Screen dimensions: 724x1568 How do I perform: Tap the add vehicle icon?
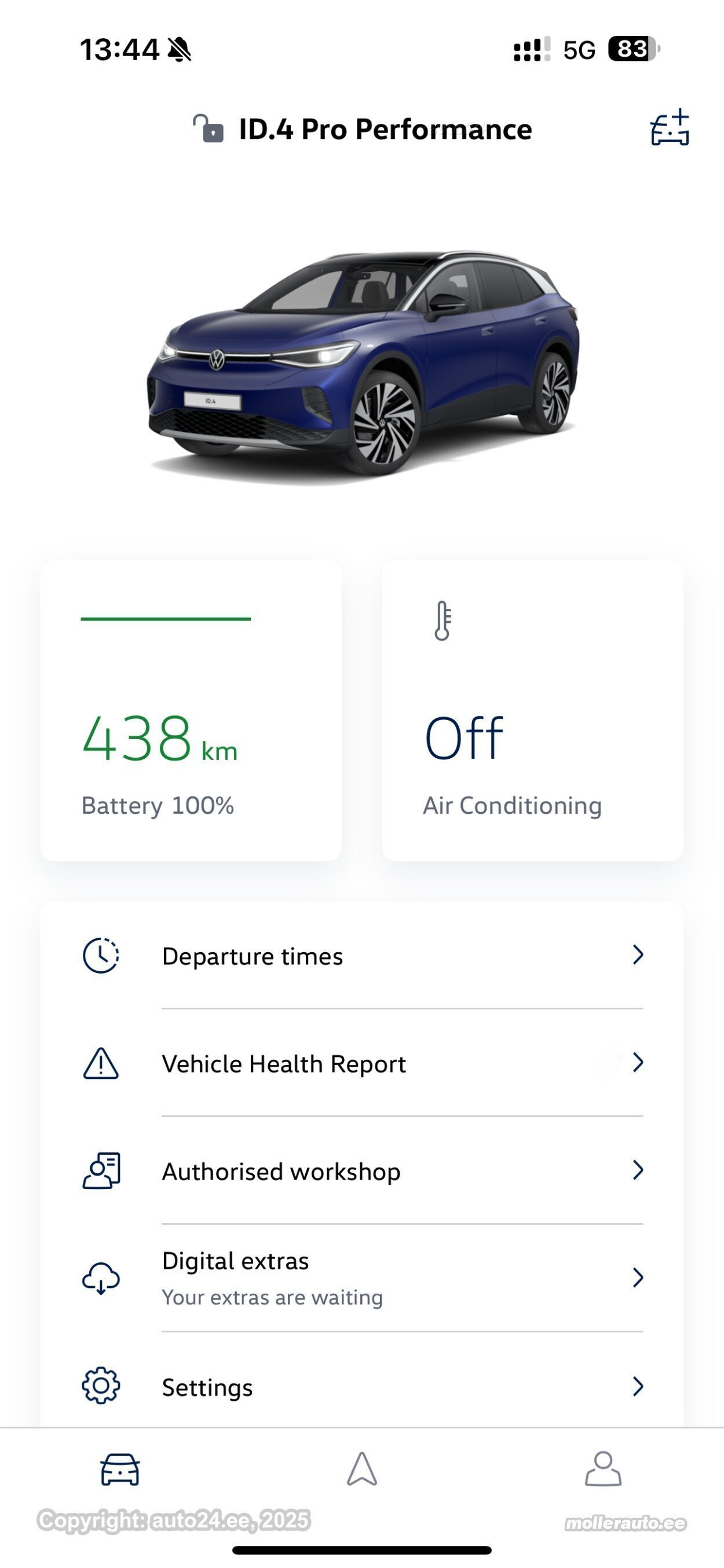(669, 128)
